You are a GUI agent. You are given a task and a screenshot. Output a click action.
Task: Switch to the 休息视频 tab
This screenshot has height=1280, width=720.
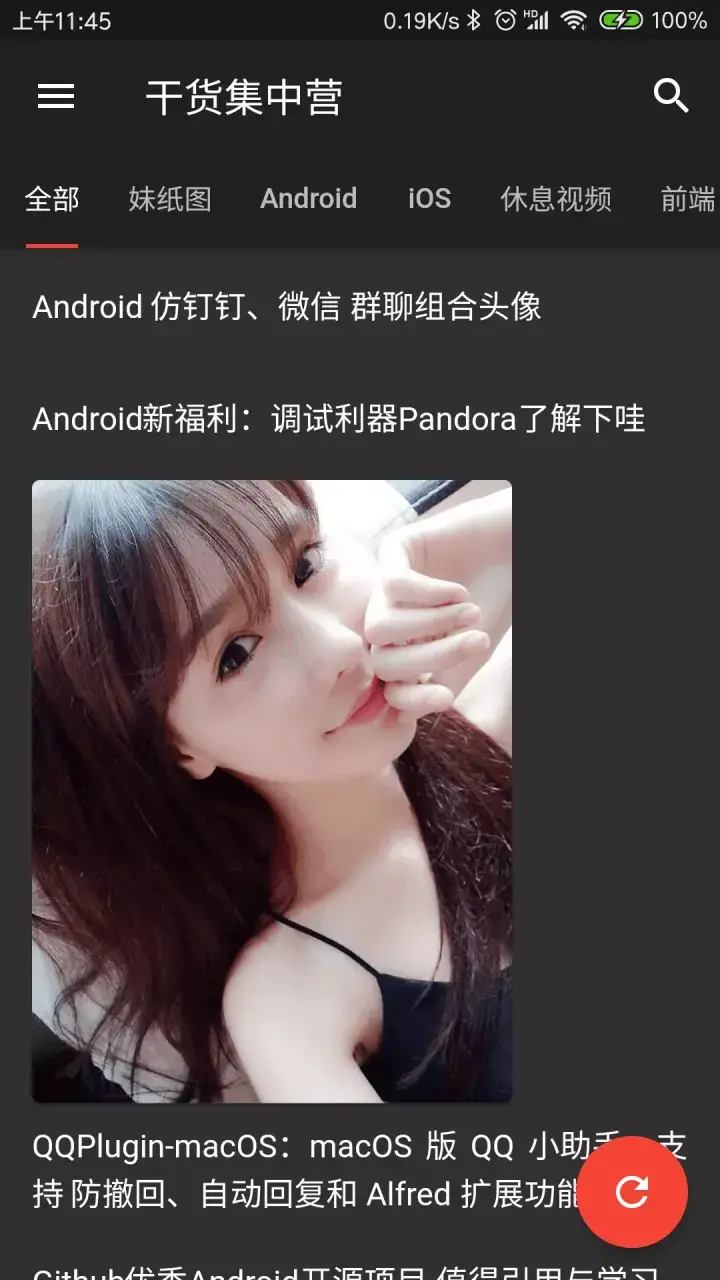tap(556, 199)
